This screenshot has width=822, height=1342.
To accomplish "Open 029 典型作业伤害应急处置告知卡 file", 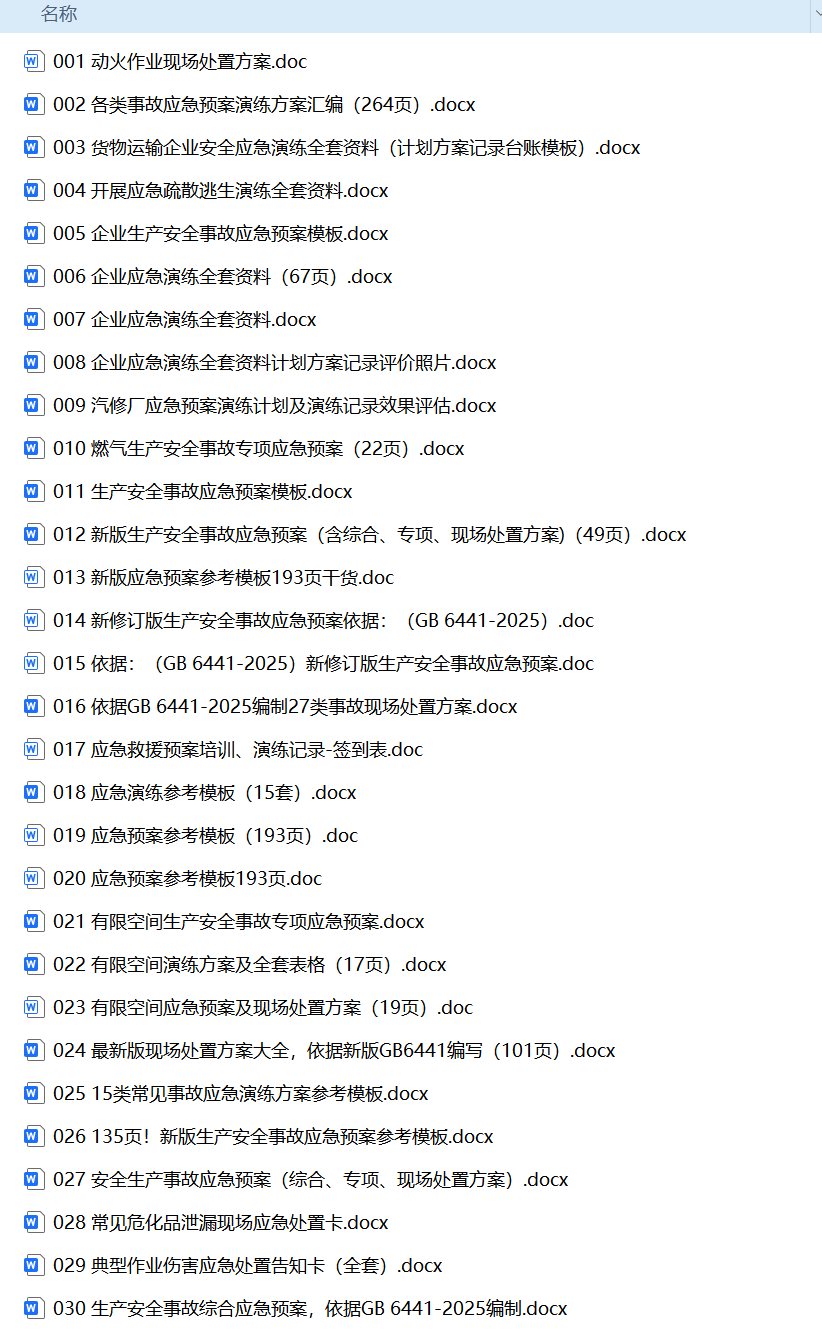I will click(x=248, y=1266).
